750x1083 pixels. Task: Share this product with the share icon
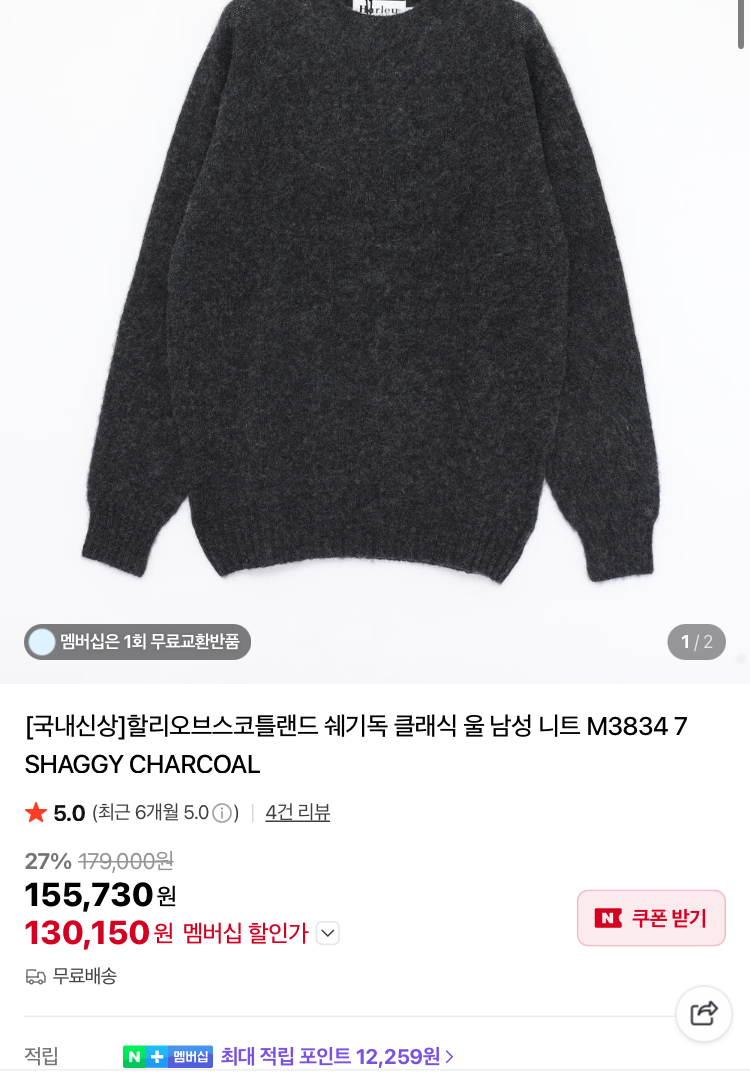click(704, 1013)
